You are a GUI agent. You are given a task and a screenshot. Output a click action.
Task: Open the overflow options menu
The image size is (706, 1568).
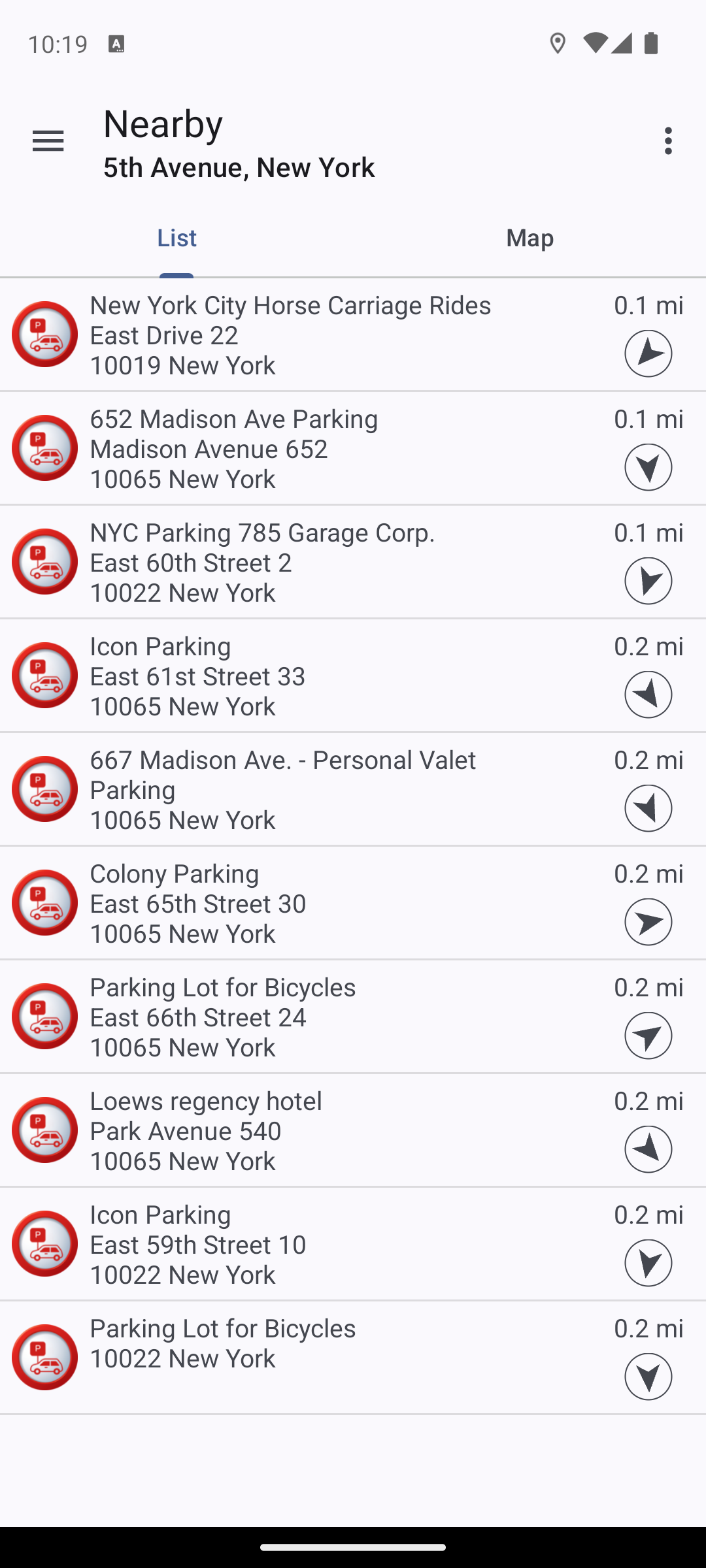click(x=667, y=141)
